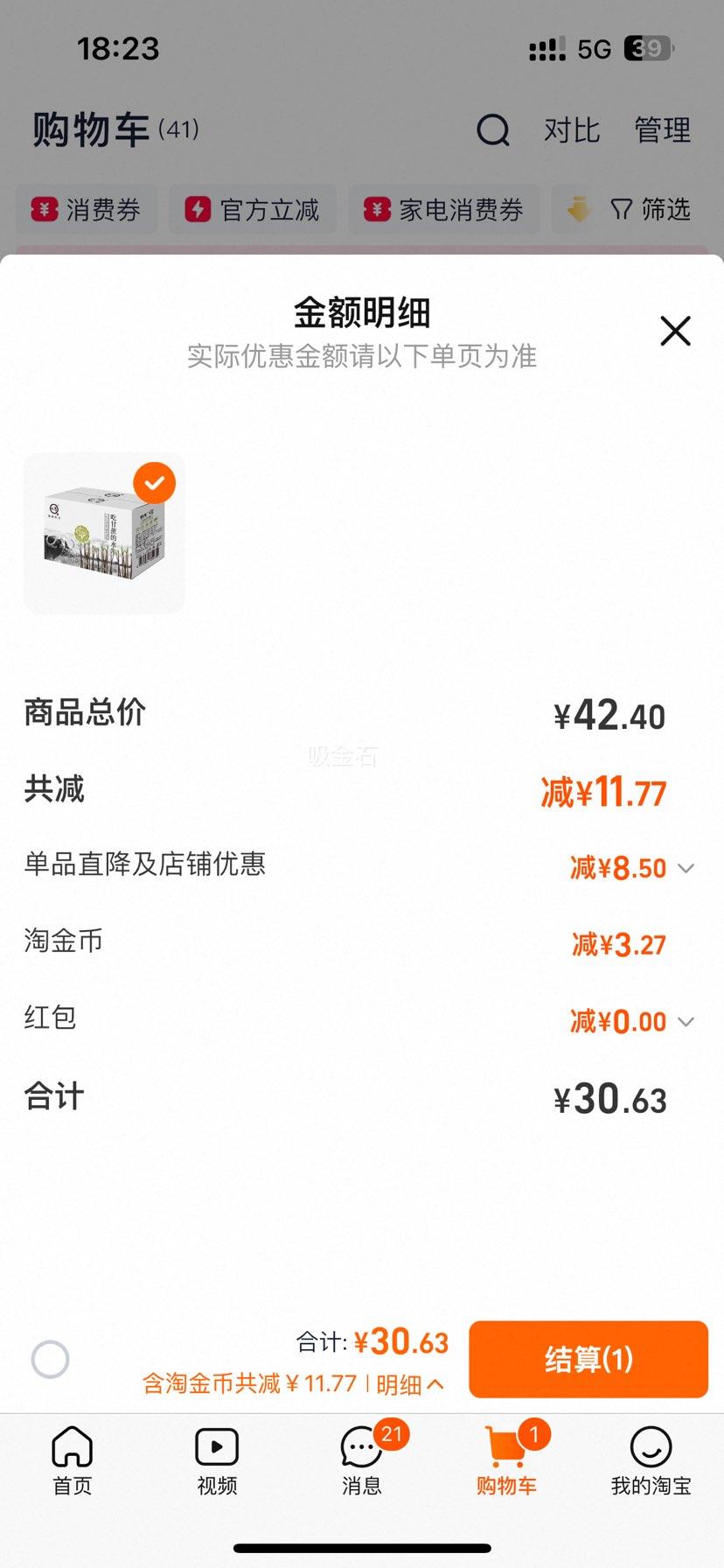Open the search icon in cart header
Screen dimensions: 724x1568
[x=494, y=129]
